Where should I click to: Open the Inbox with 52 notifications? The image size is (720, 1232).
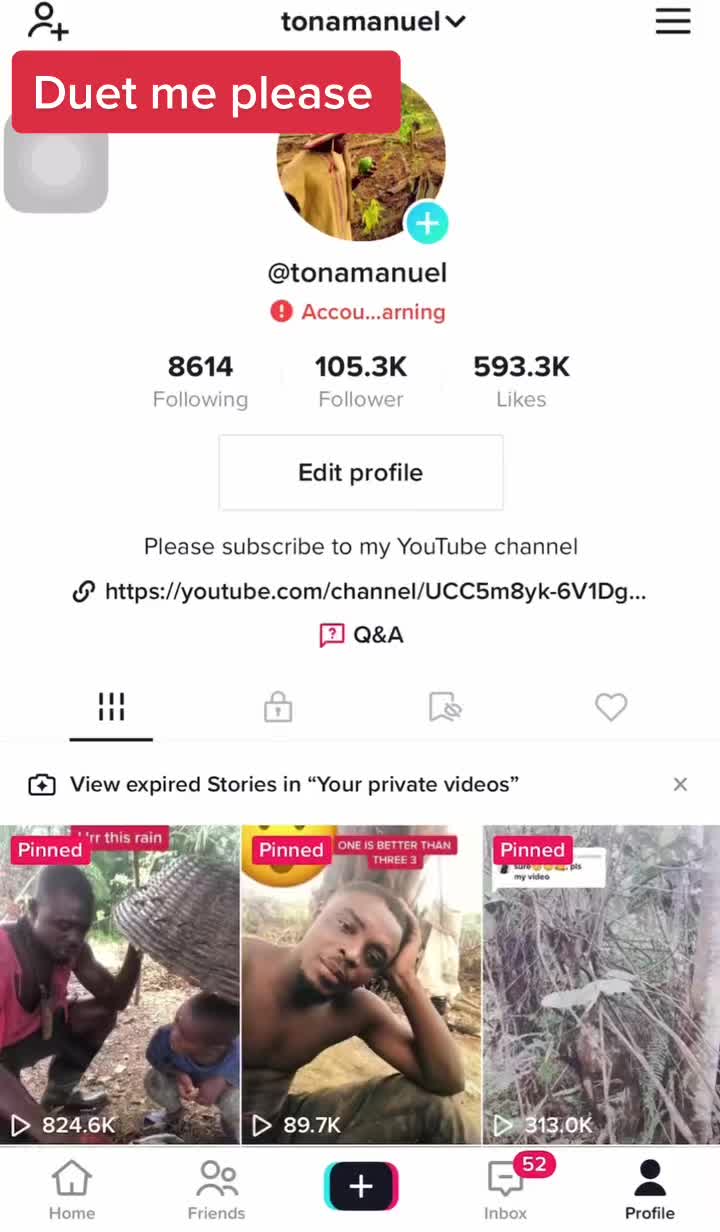coord(506,1190)
